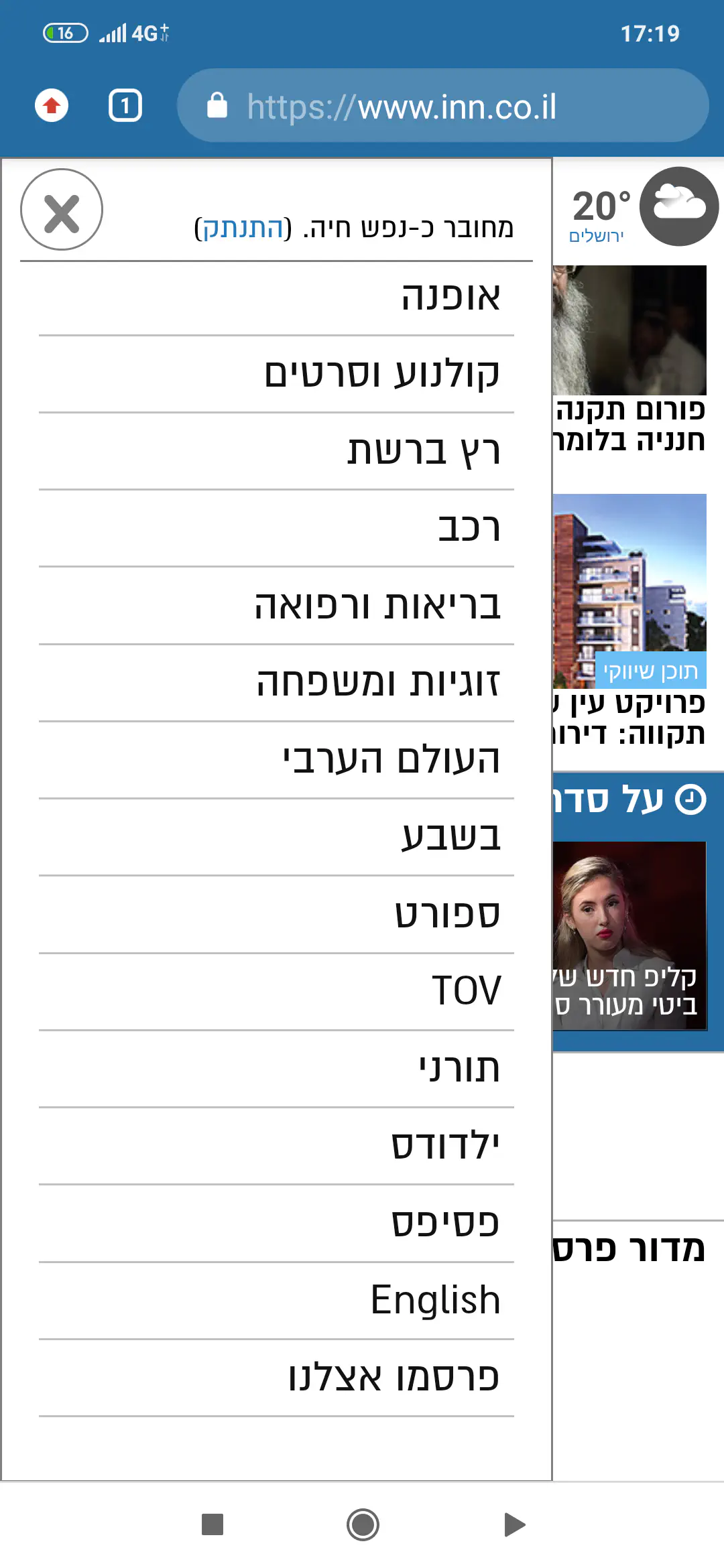Open the פסיפס section

[x=445, y=1223]
